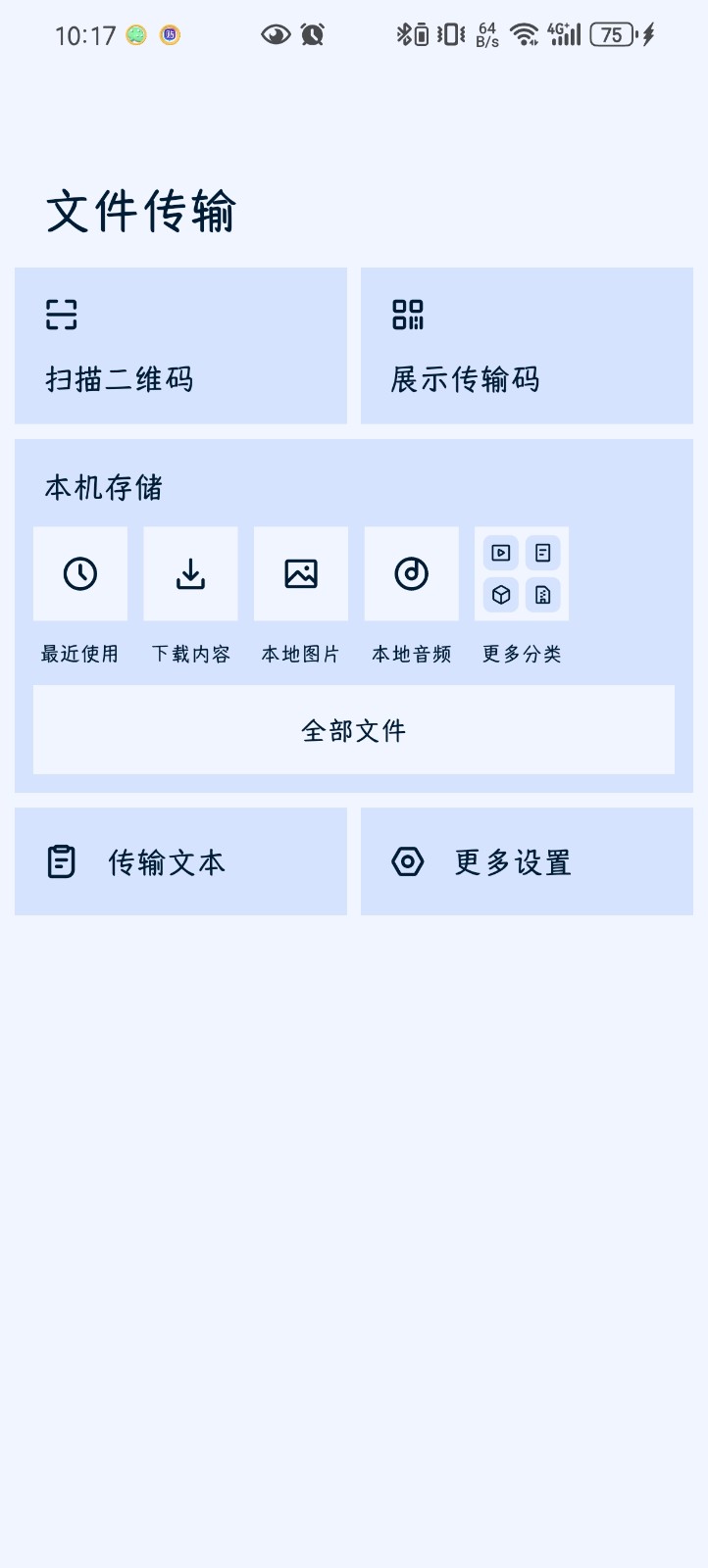Select 传输文本 to send text
The image size is (708, 1568).
180,861
